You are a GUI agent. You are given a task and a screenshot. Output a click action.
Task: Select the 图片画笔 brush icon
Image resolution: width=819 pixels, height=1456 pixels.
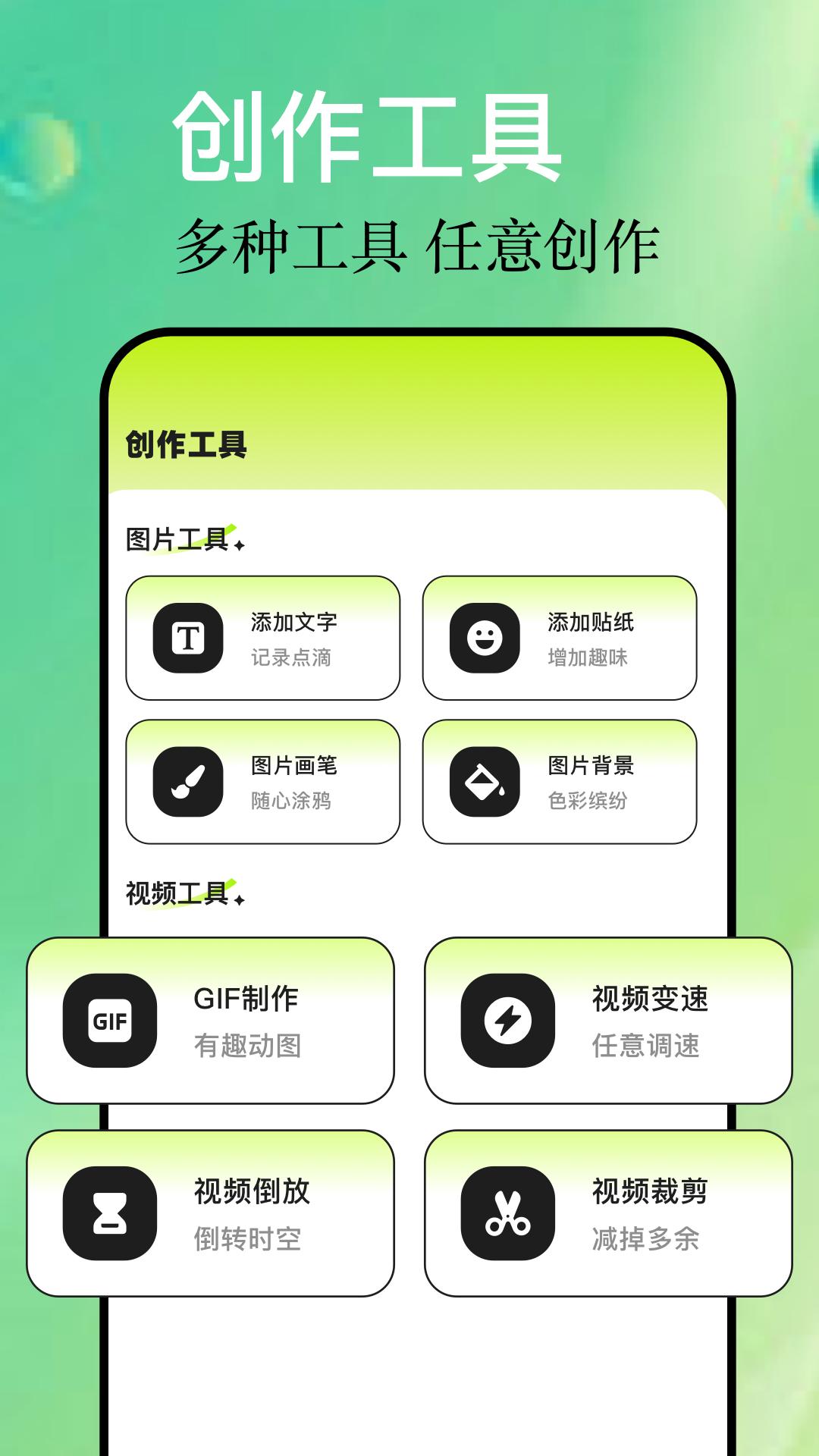tap(187, 781)
